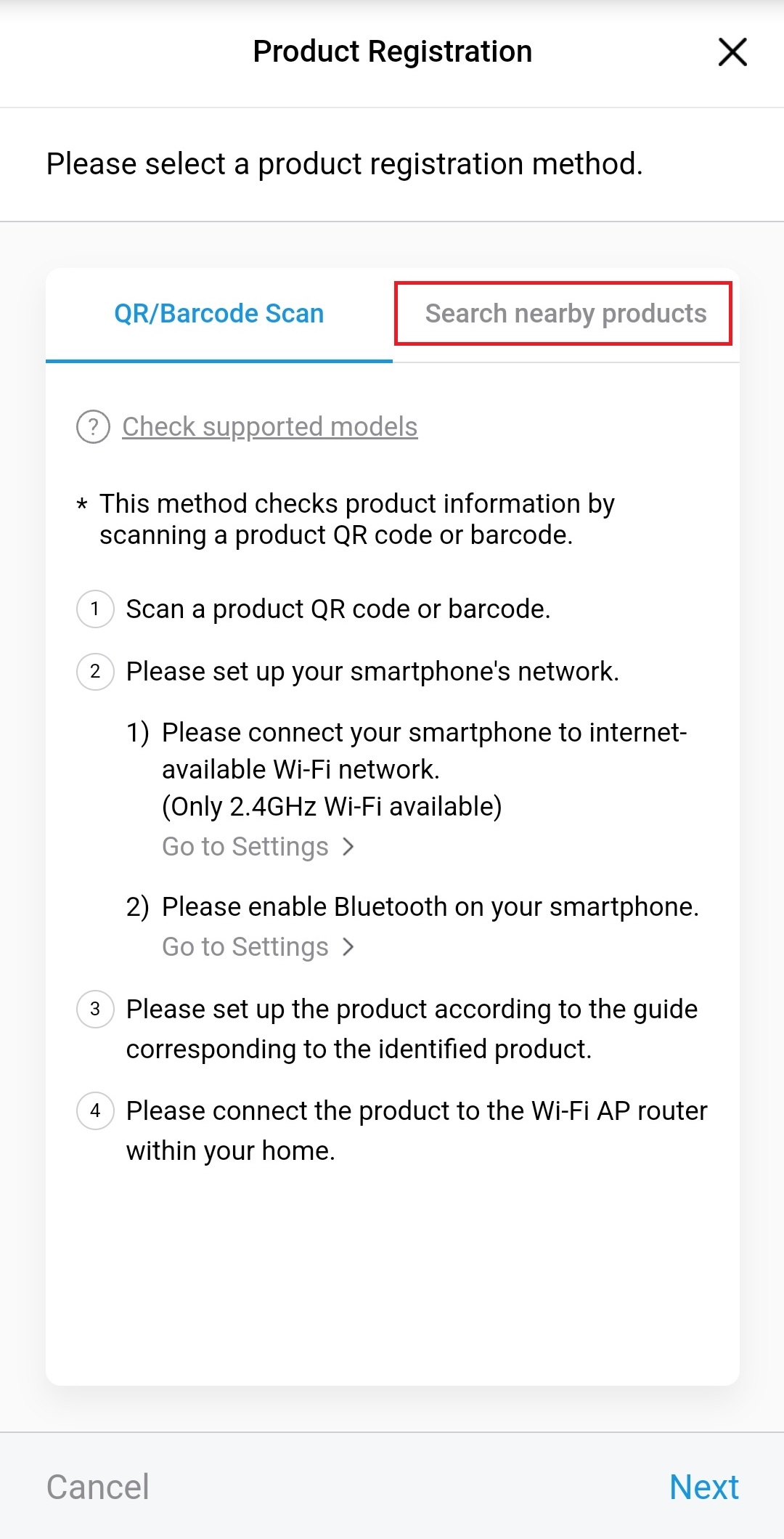
Task: Continue with the Next button
Action: 703,1487
